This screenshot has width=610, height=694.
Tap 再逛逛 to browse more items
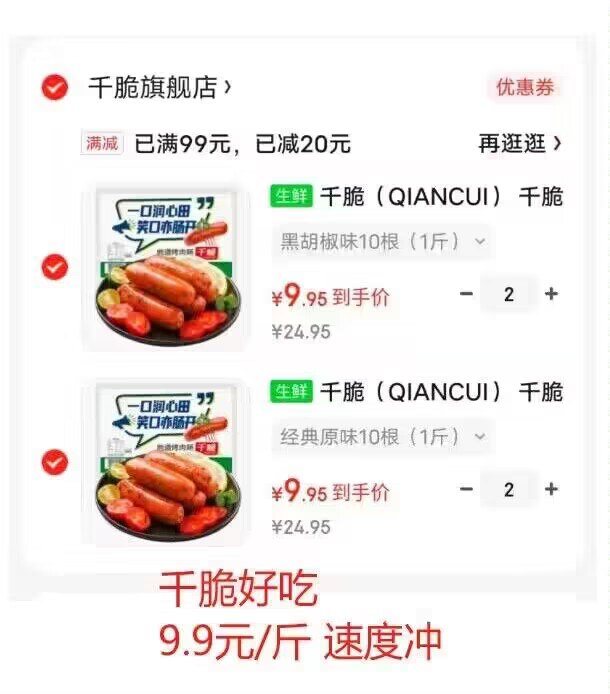pos(519,144)
